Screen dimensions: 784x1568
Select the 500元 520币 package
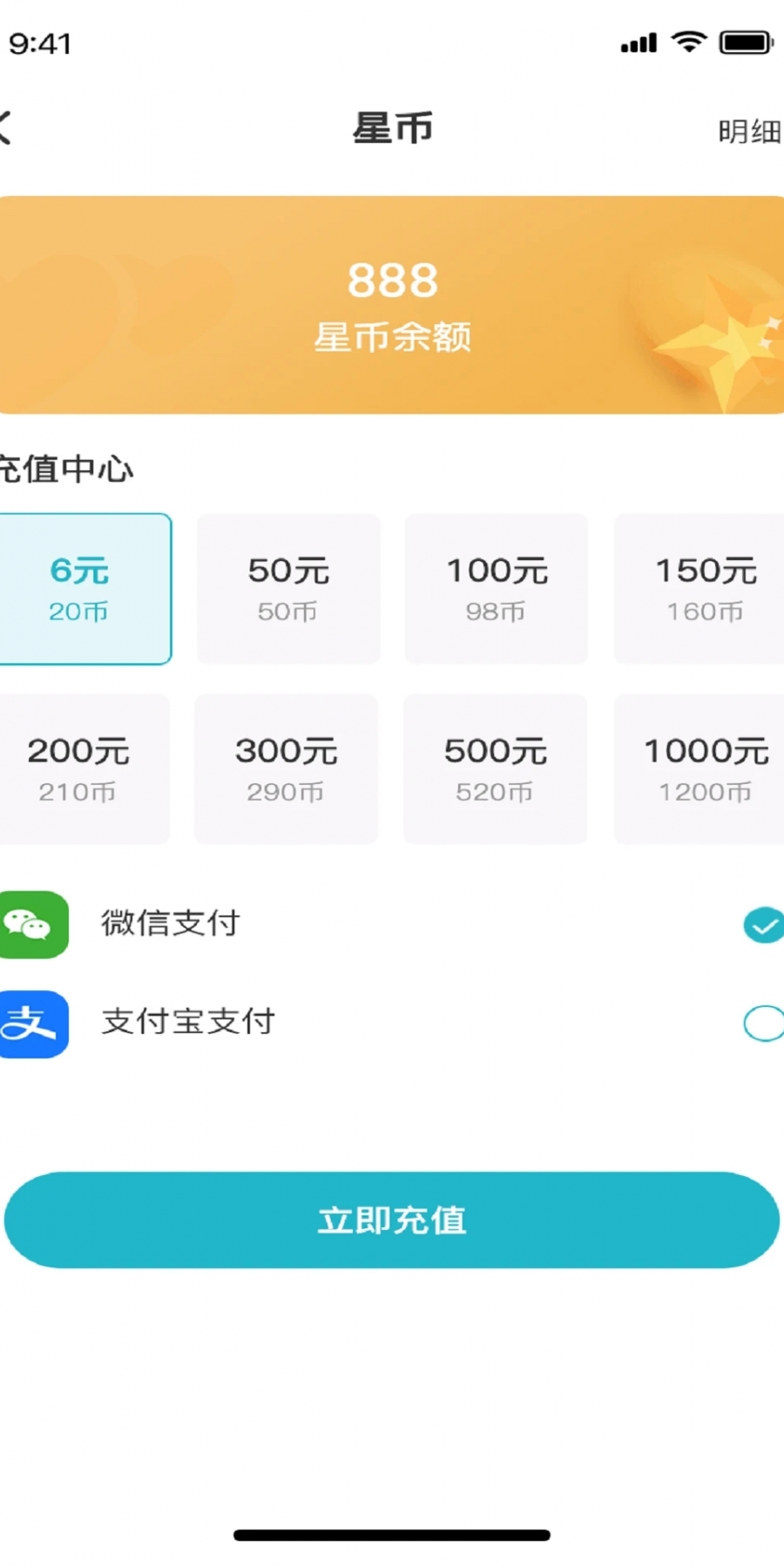pyautogui.click(x=495, y=768)
